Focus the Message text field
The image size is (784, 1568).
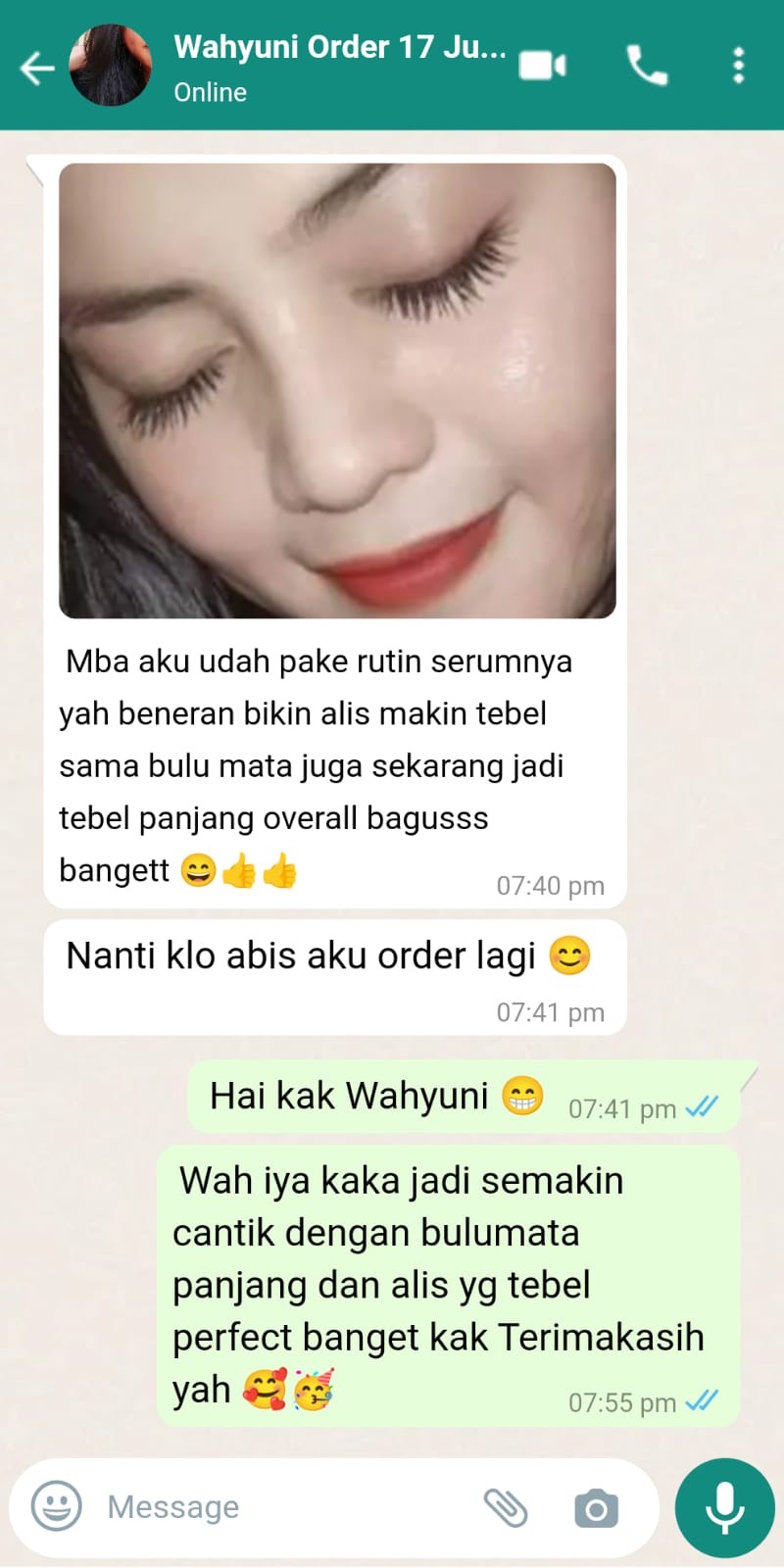tap(284, 1506)
